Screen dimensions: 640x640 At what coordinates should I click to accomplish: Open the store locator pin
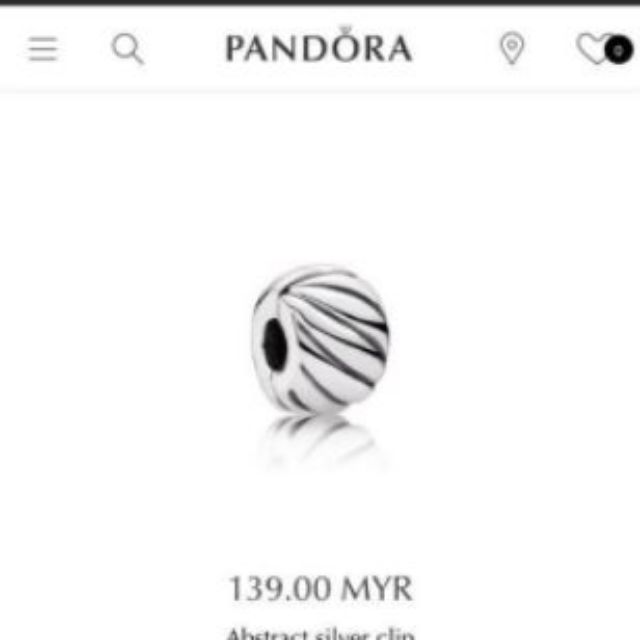point(511,49)
